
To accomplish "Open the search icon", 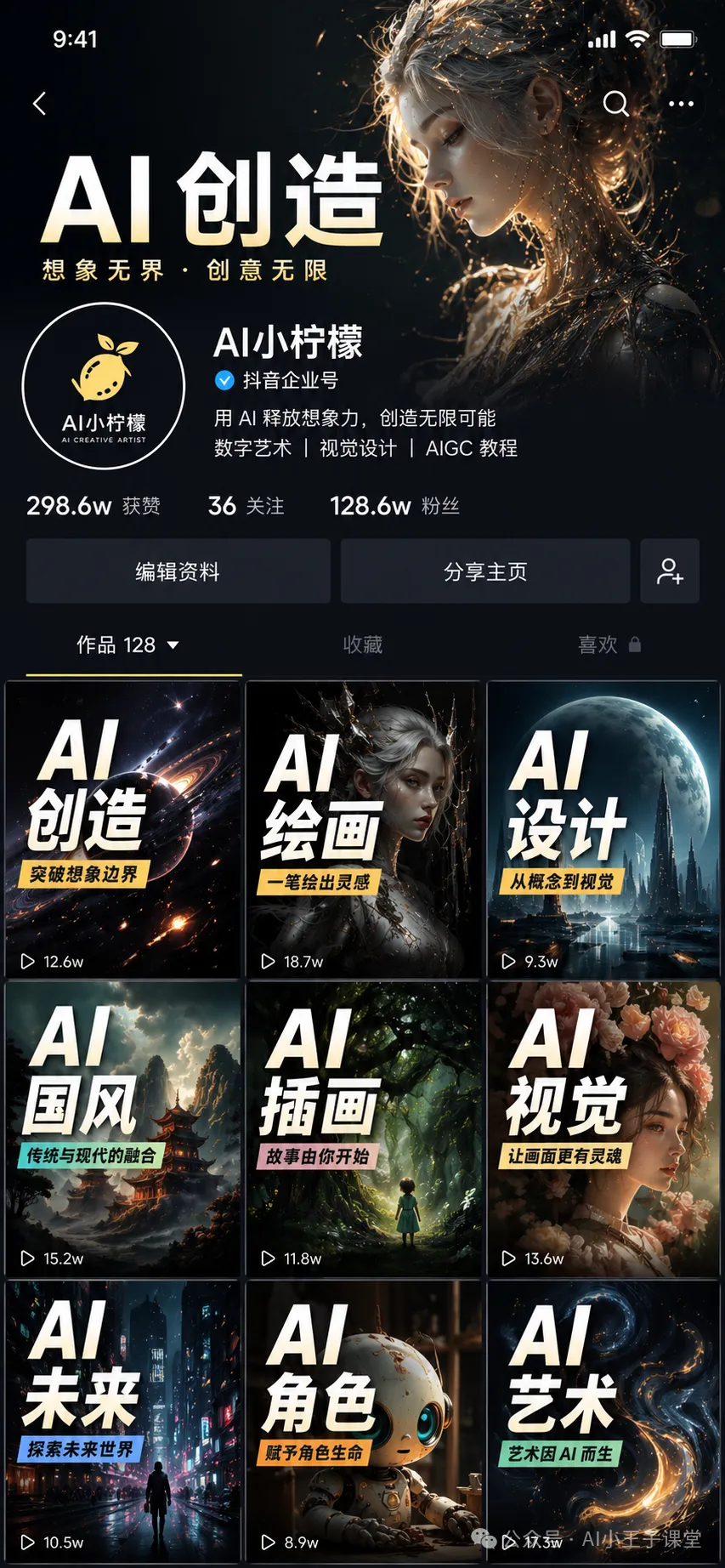I will (615, 104).
